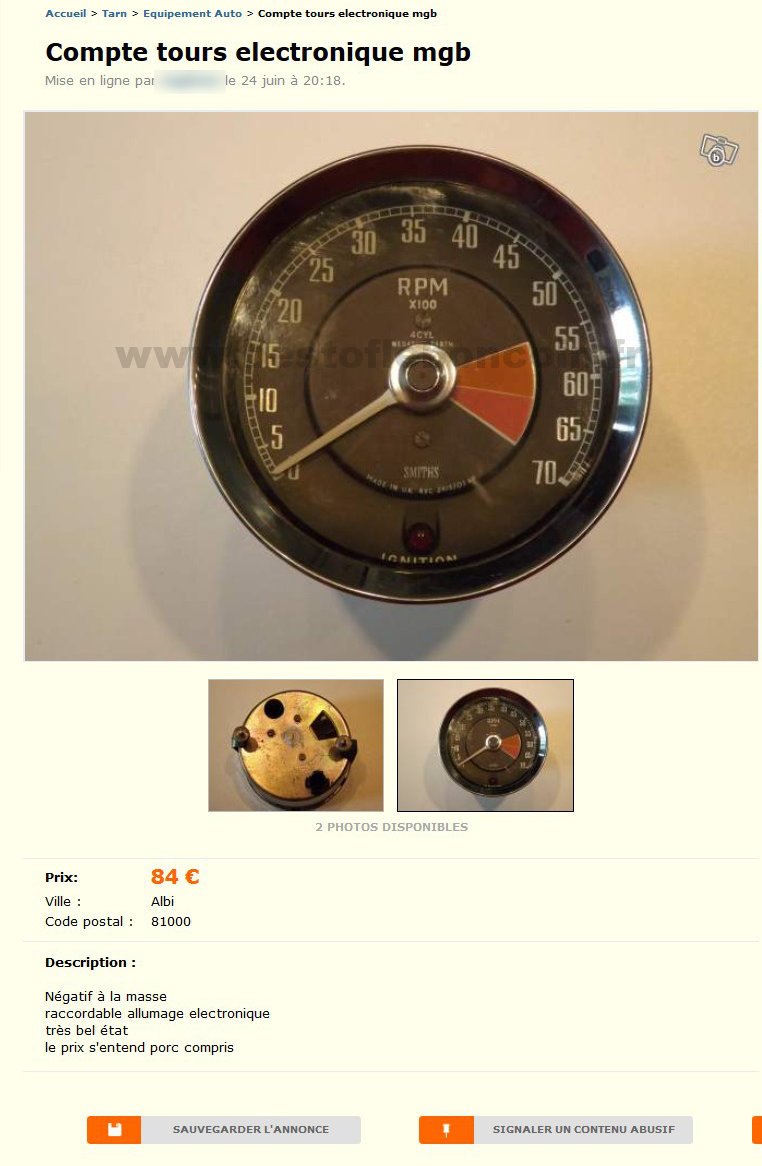Open the seller's name link
The width and height of the screenshot is (762, 1166).
190,80
